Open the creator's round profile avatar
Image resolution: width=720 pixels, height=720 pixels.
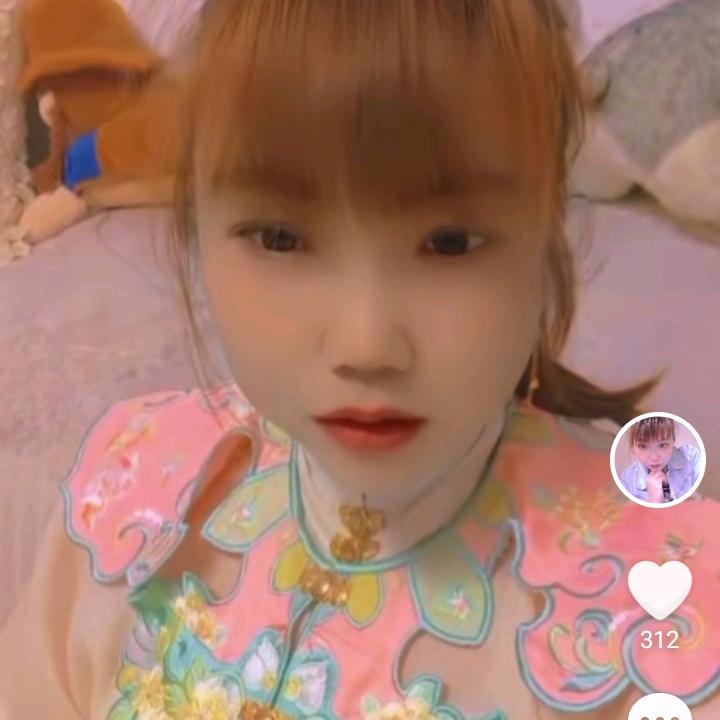658,460
